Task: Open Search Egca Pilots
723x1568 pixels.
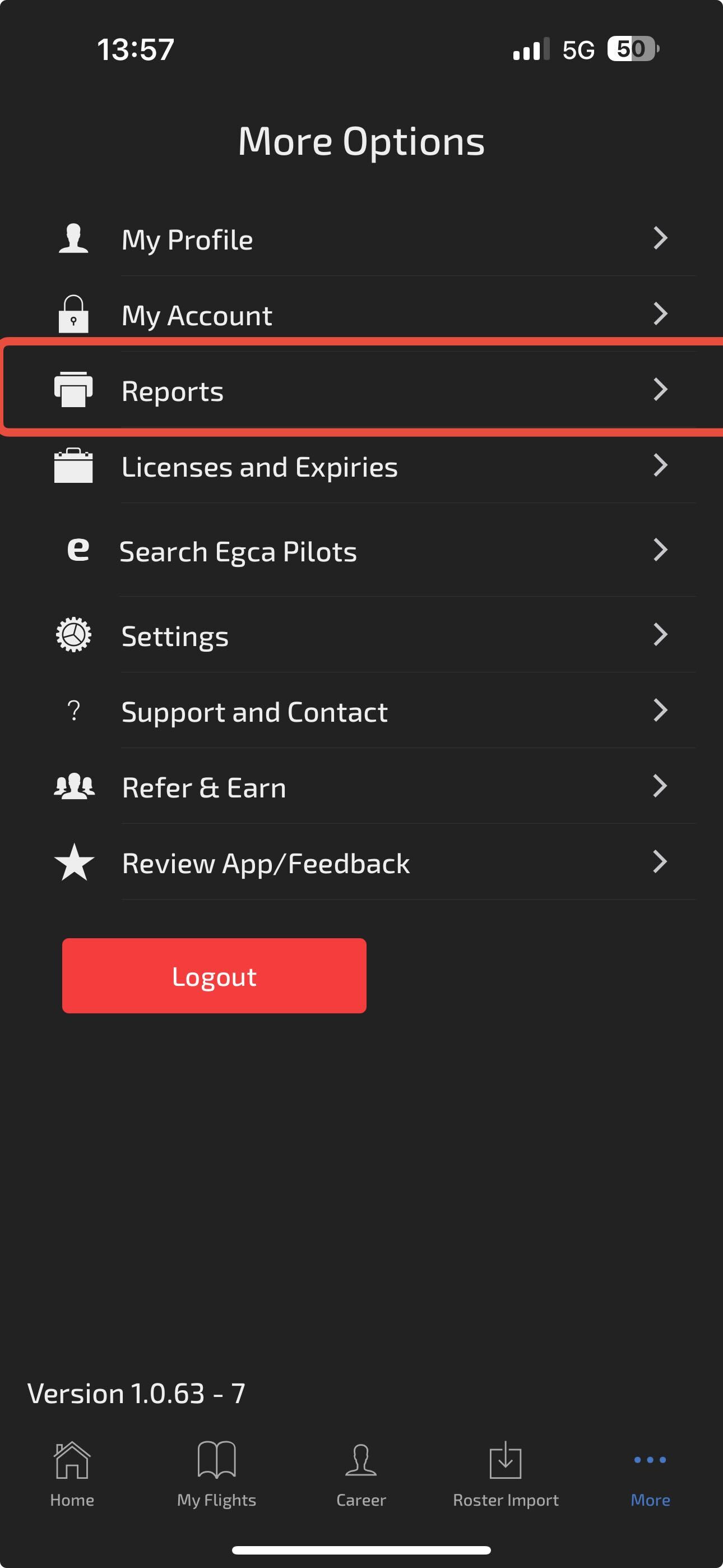Action: pos(361,550)
